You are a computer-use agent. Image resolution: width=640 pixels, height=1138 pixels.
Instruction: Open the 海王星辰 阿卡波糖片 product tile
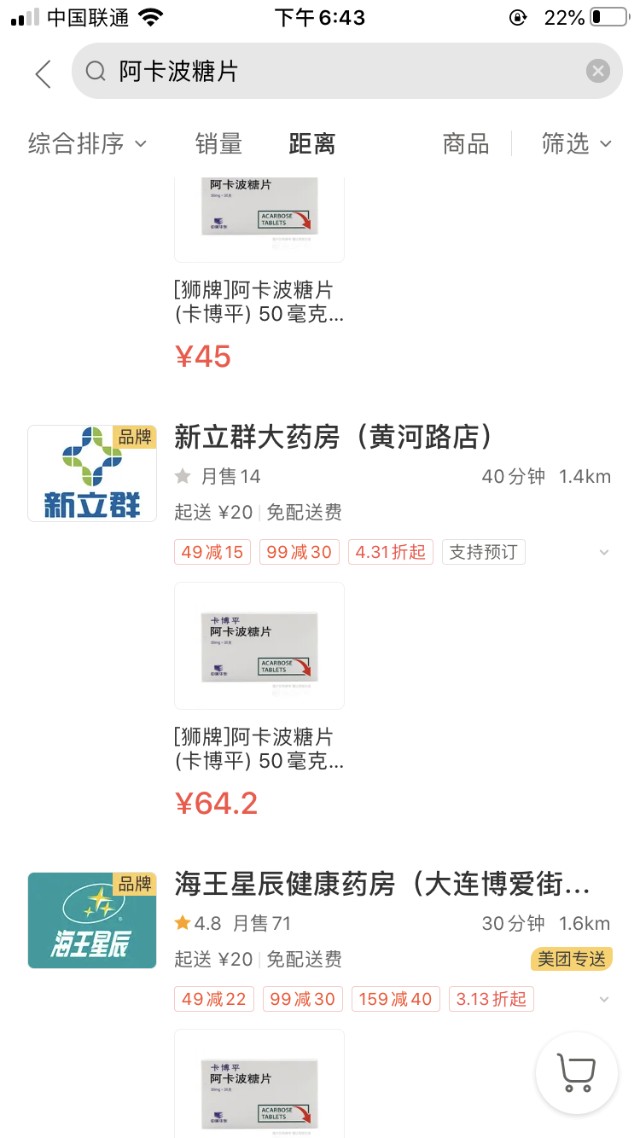(259, 1083)
